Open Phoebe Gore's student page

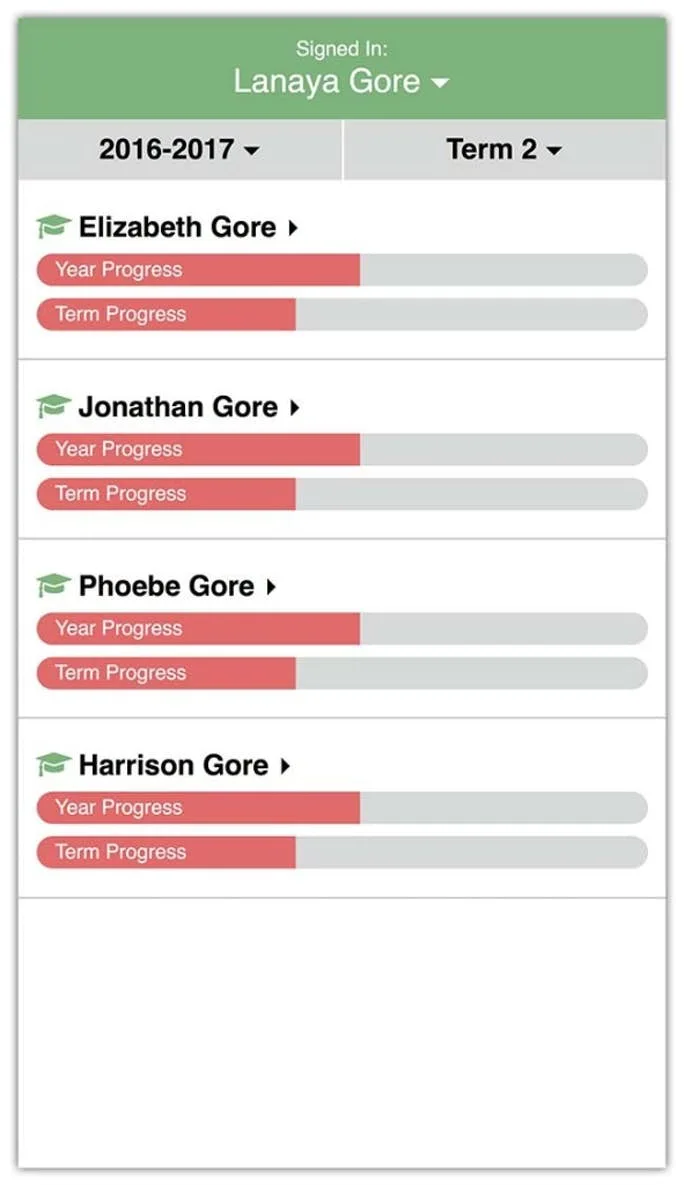(x=178, y=586)
